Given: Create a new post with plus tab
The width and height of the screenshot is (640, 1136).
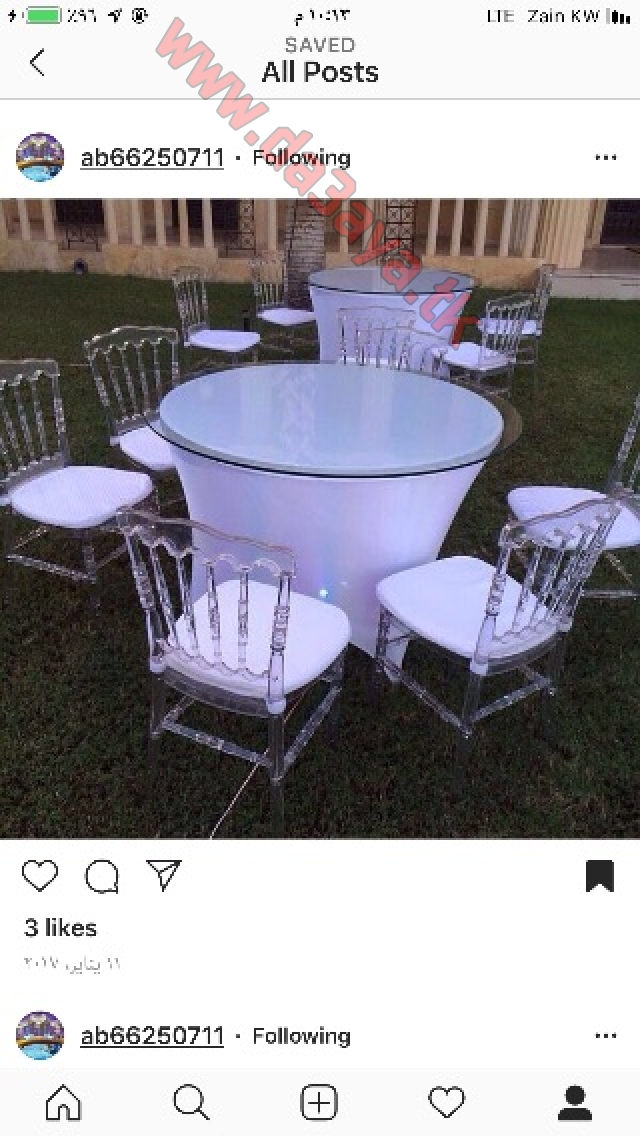Looking at the screenshot, I should coord(319,1103).
